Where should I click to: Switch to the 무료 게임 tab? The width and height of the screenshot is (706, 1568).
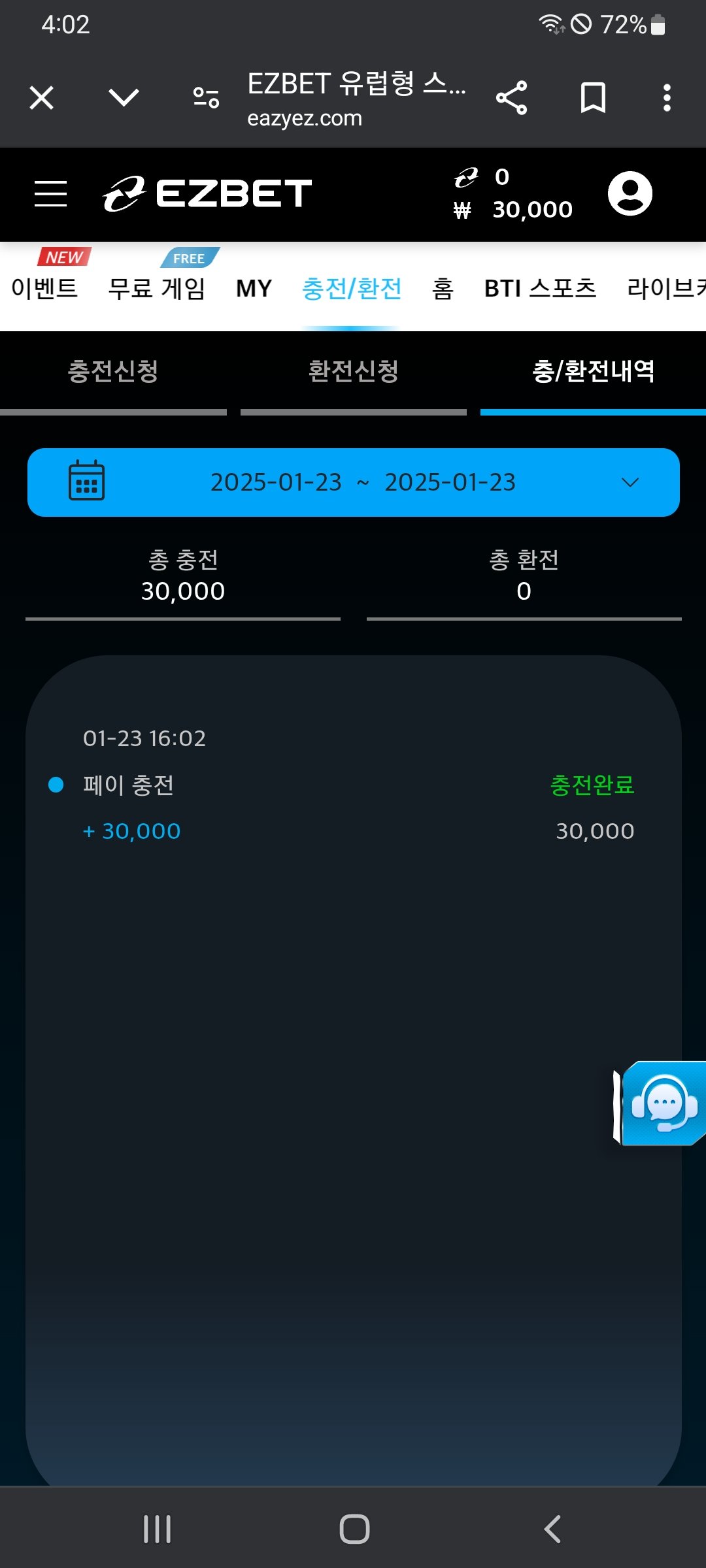157,288
